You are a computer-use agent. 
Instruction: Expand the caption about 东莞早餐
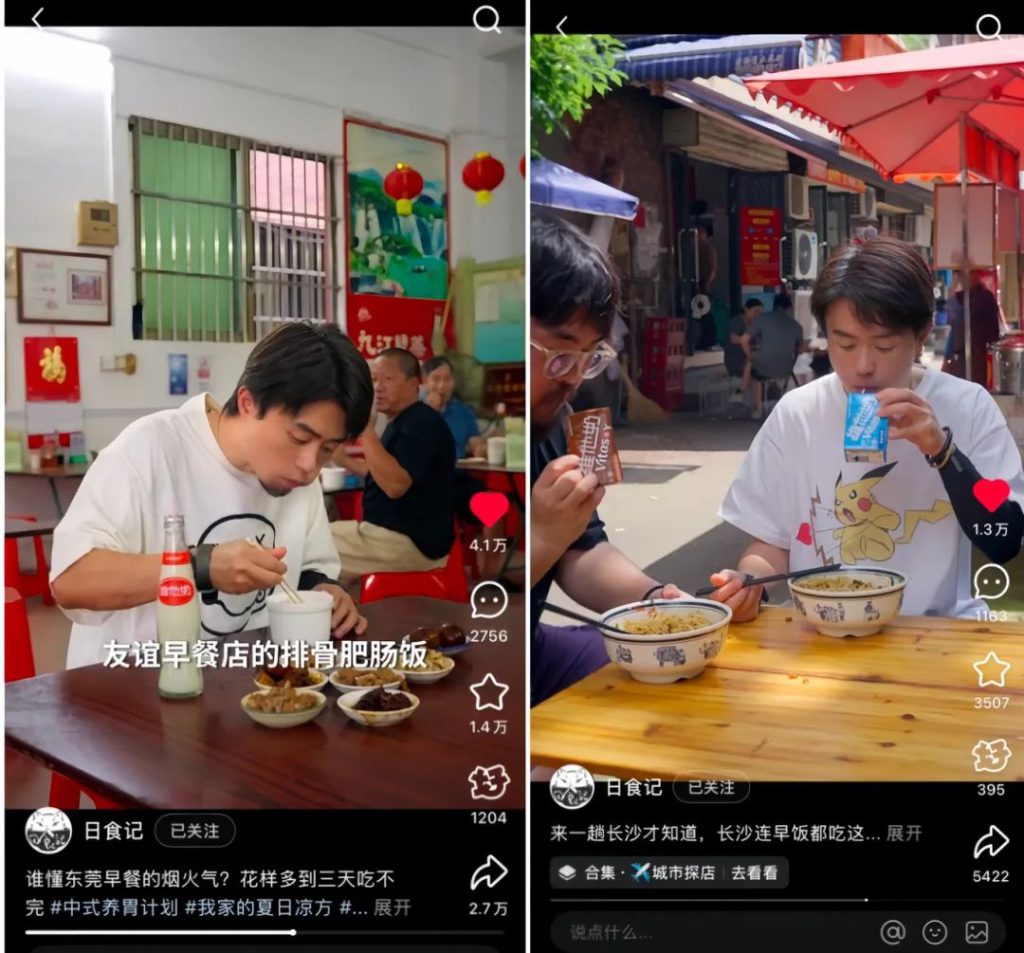392,907
